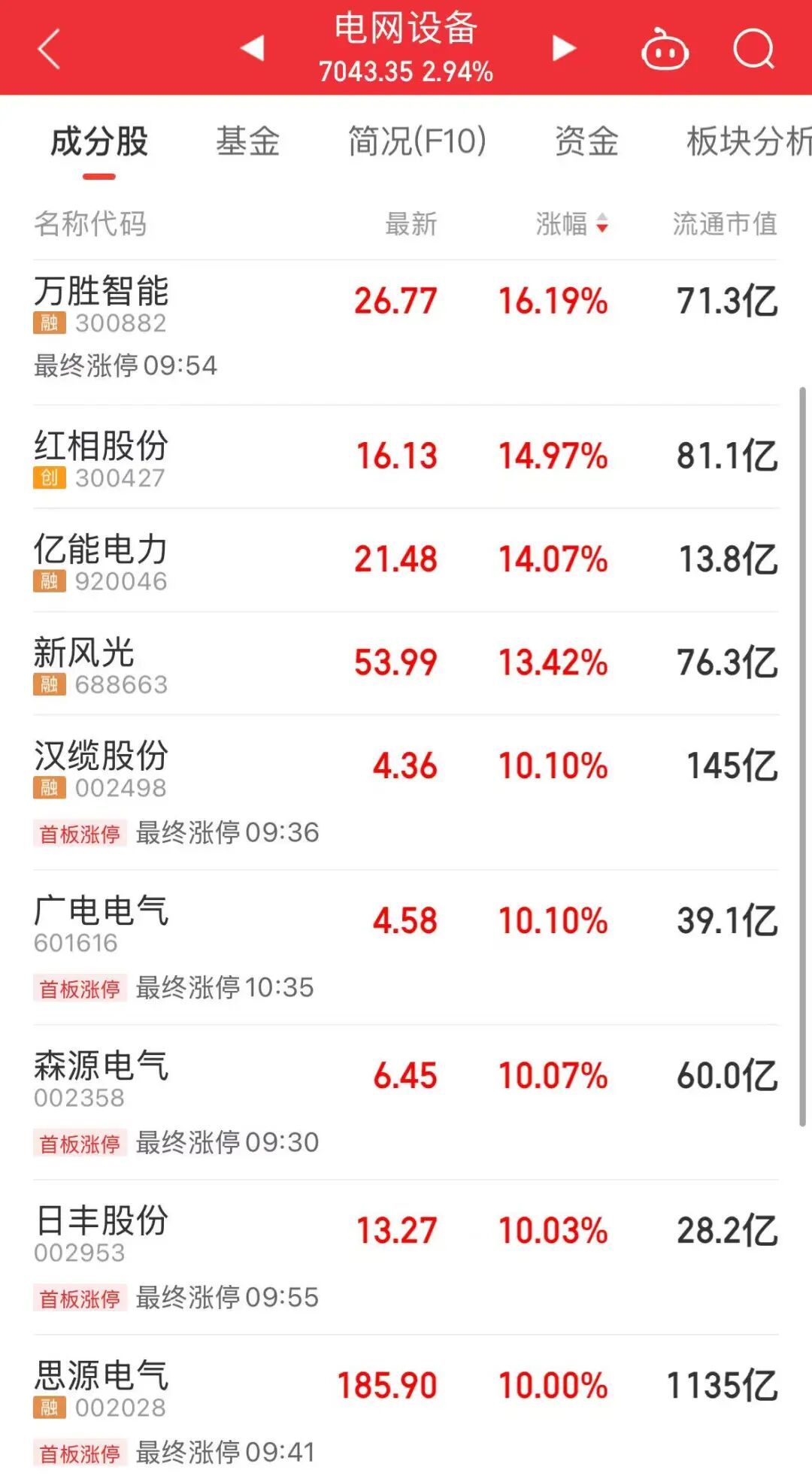View details for 思源电气
This screenshot has width=812, height=1482.
101,1376
